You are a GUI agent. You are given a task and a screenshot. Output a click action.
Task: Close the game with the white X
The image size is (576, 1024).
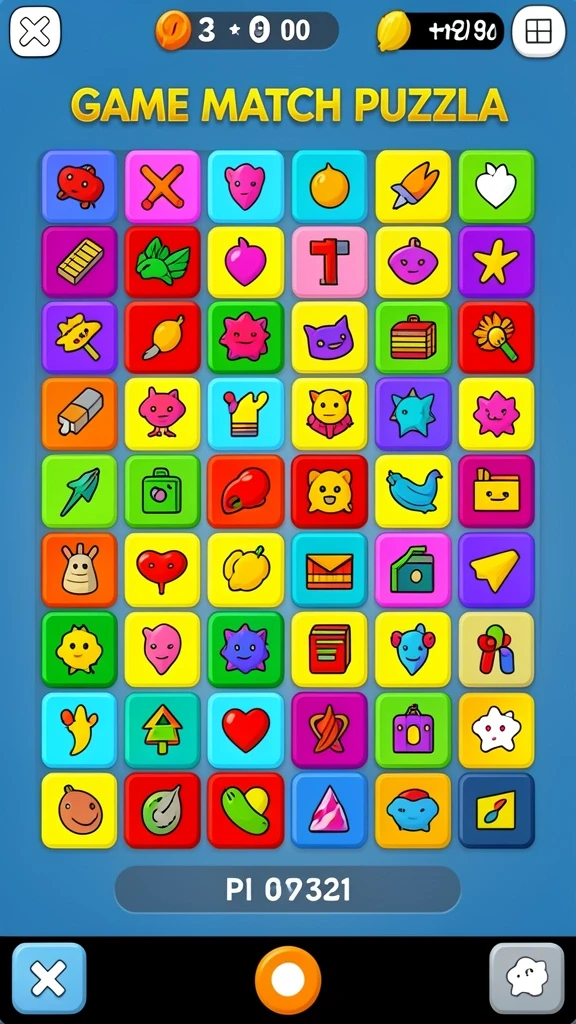(x=35, y=31)
